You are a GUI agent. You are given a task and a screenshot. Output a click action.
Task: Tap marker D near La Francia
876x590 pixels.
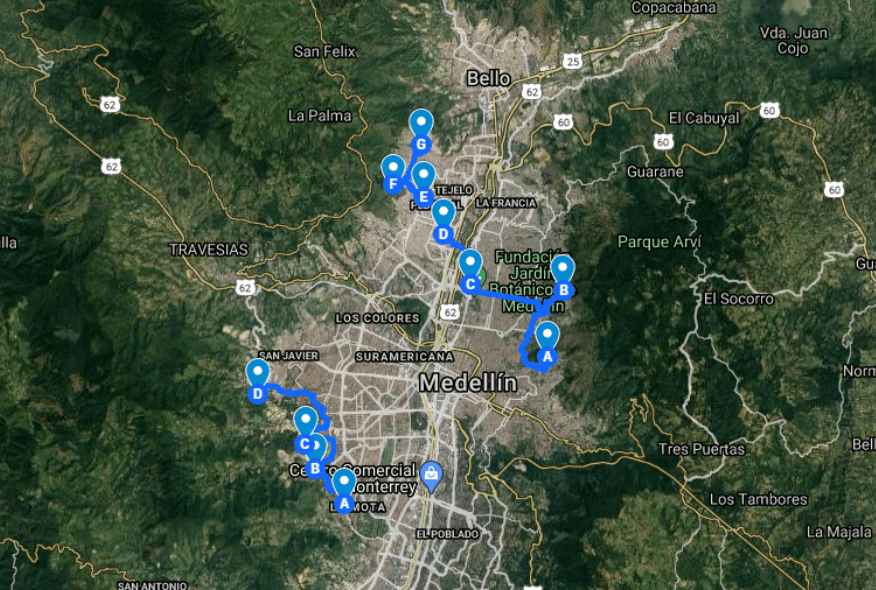pos(442,217)
